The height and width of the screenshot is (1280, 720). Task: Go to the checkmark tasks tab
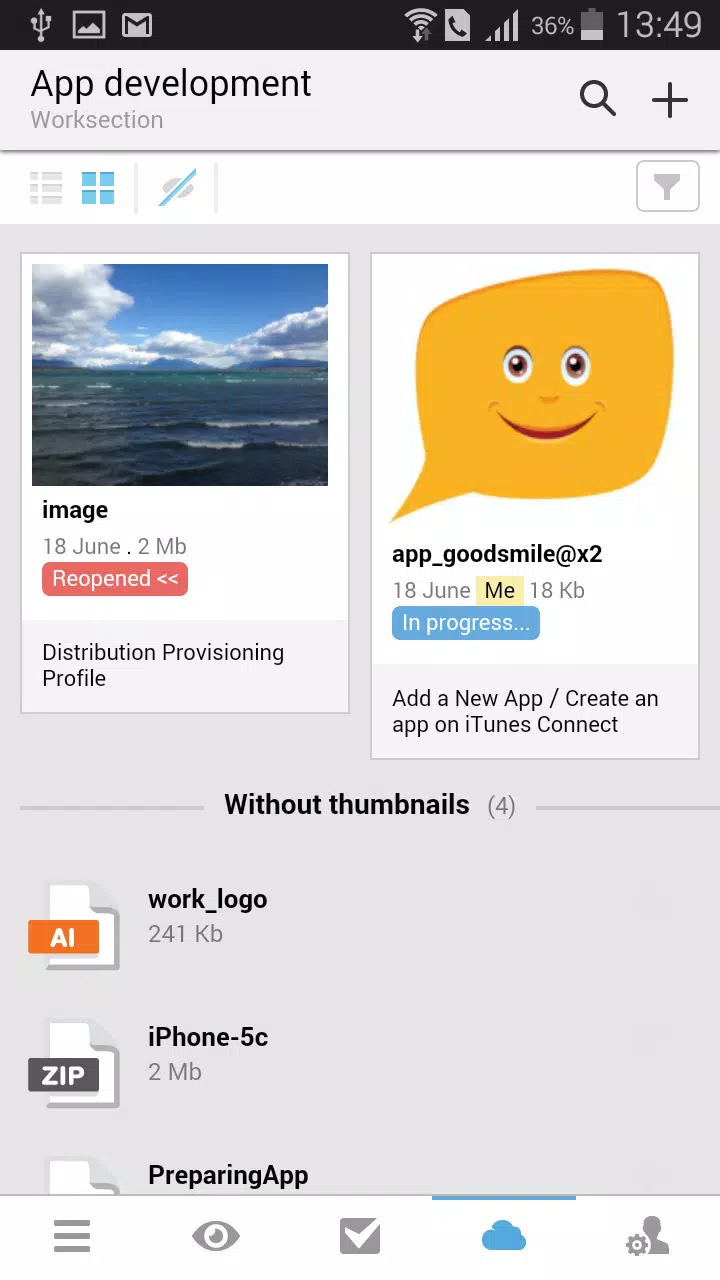[x=360, y=1238]
